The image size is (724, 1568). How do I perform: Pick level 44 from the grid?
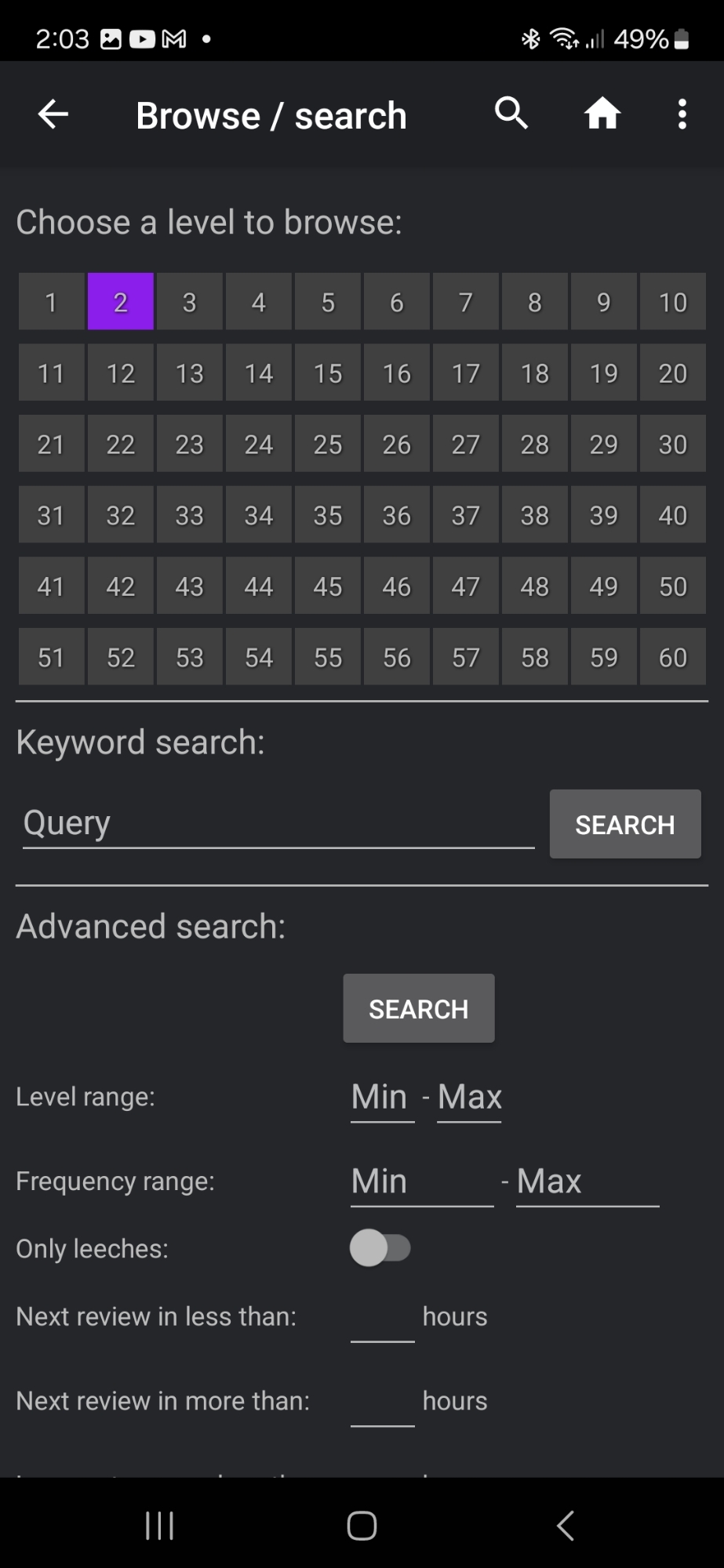pos(259,586)
